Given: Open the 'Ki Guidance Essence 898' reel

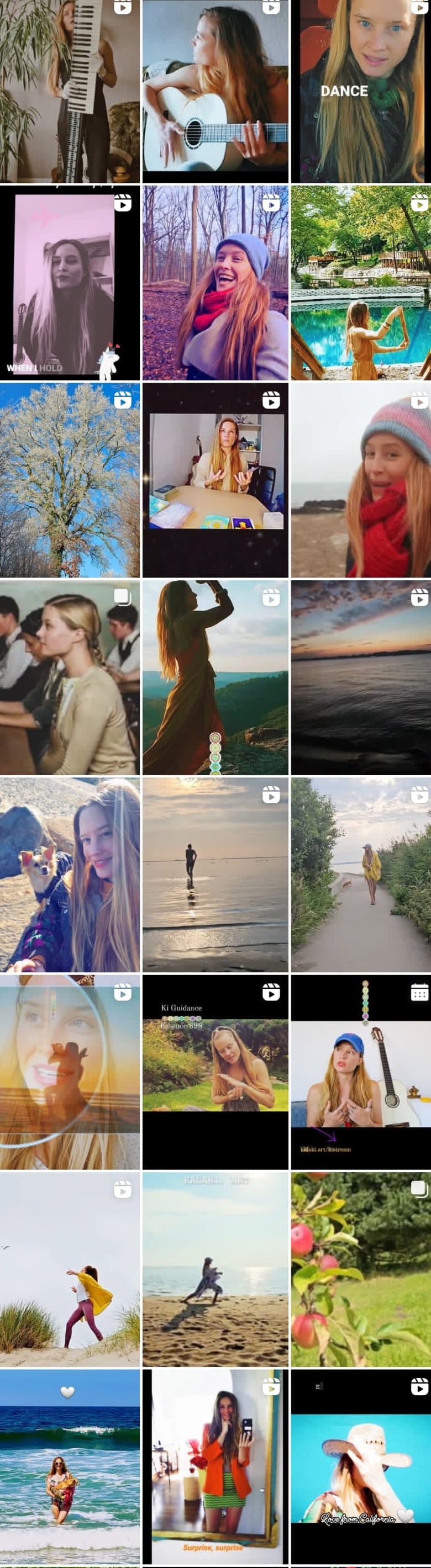Looking at the screenshot, I should click(215, 1071).
